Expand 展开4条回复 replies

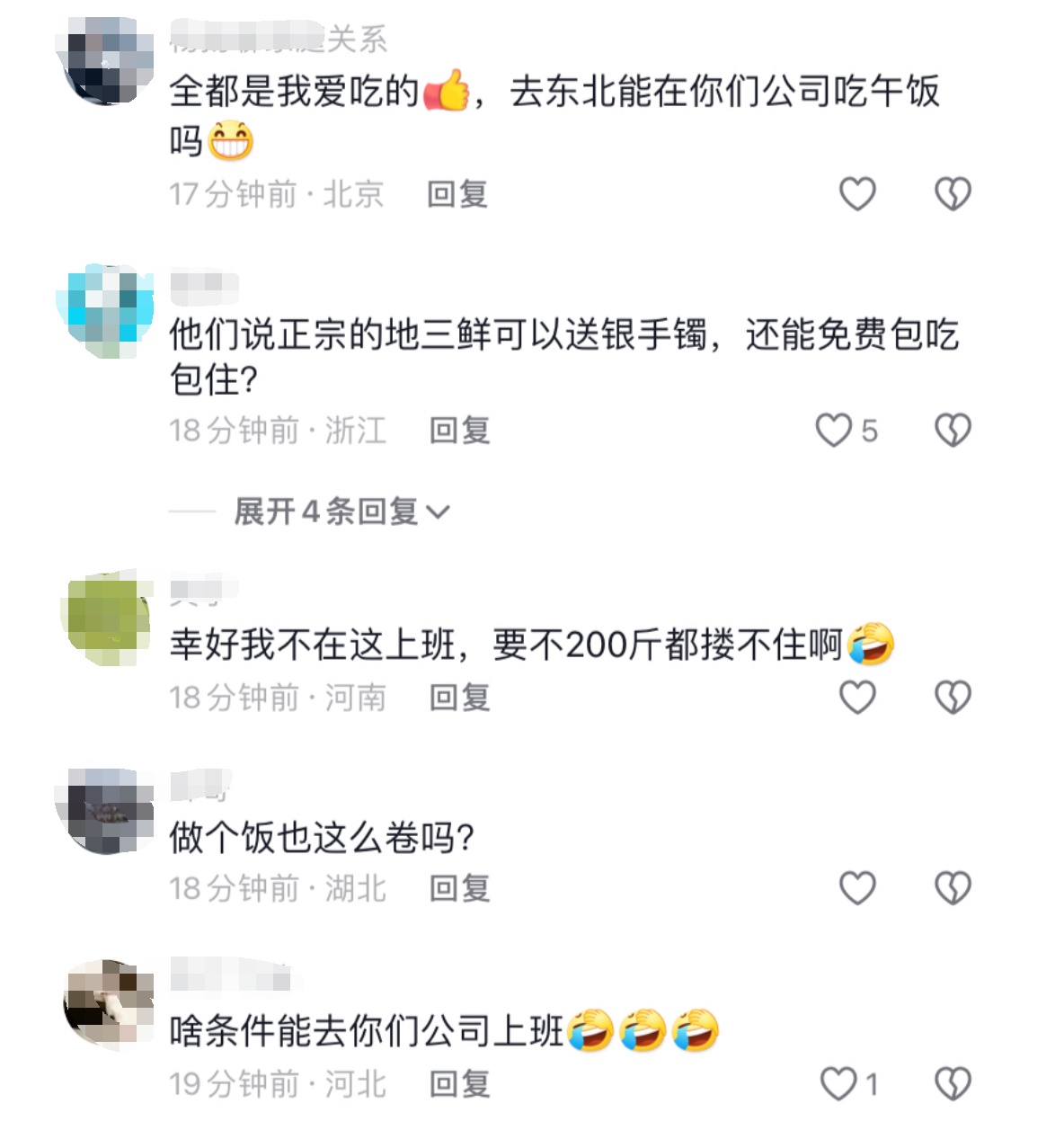(341, 512)
